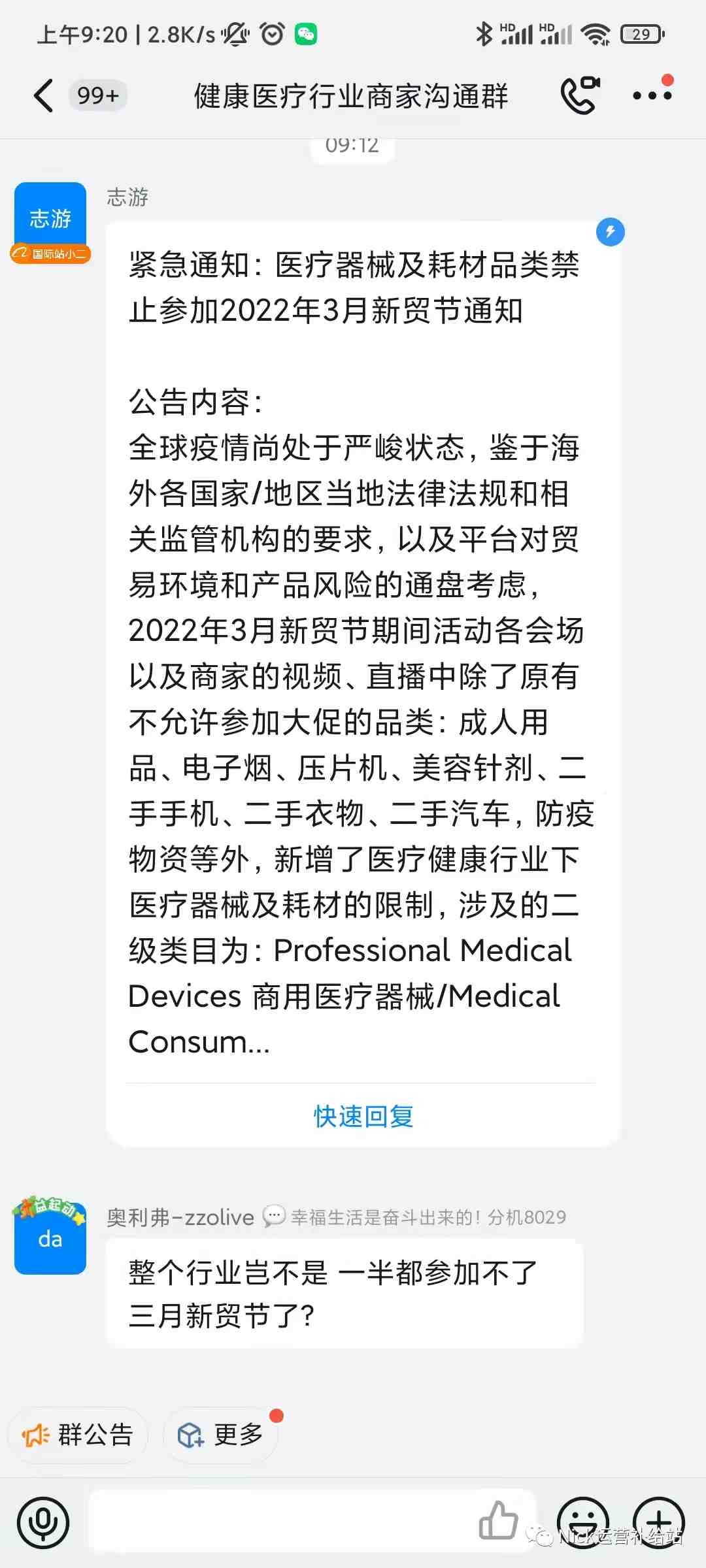The height and width of the screenshot is (1568, 706).
Task: Go back to the chat list
Action: pos(43,96)
